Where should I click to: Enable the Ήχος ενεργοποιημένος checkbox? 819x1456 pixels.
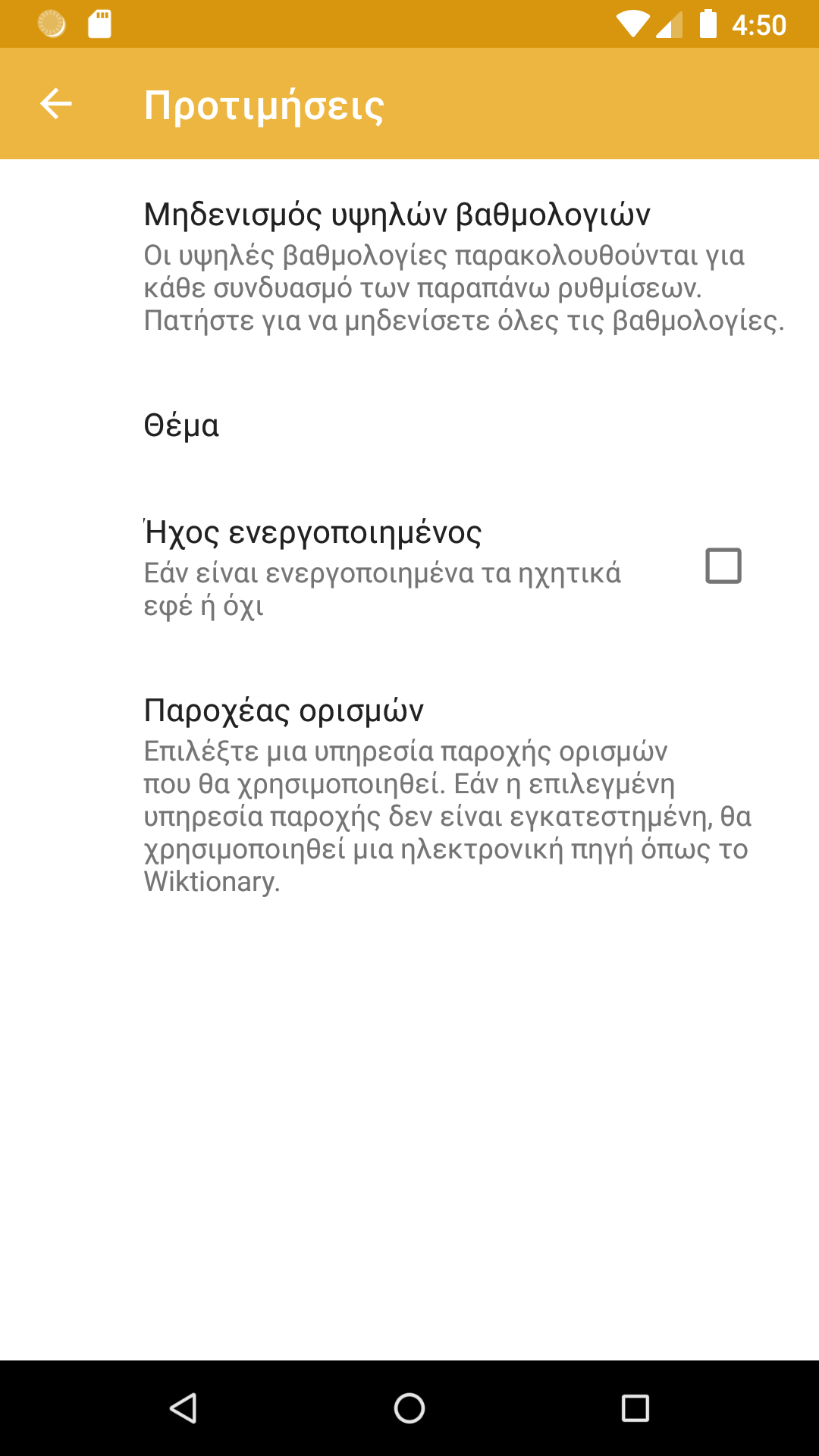click(x=723, y=566)
